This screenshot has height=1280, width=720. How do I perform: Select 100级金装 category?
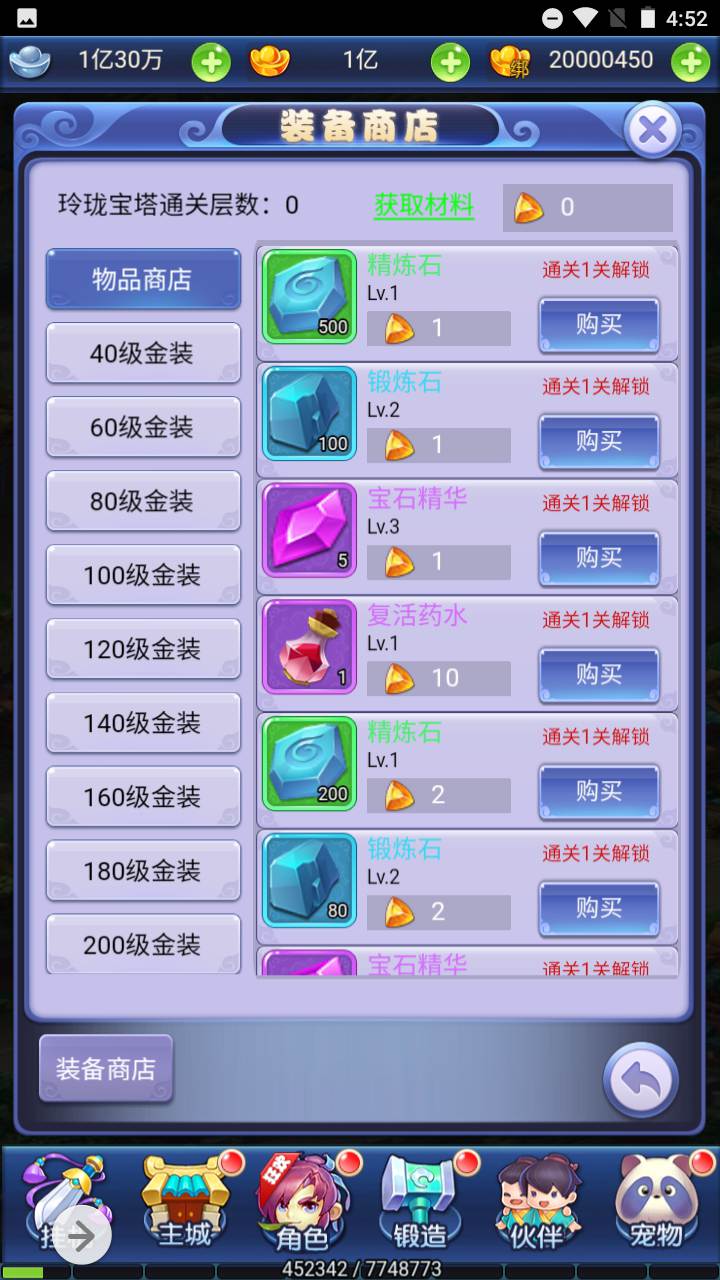[143, 575]
